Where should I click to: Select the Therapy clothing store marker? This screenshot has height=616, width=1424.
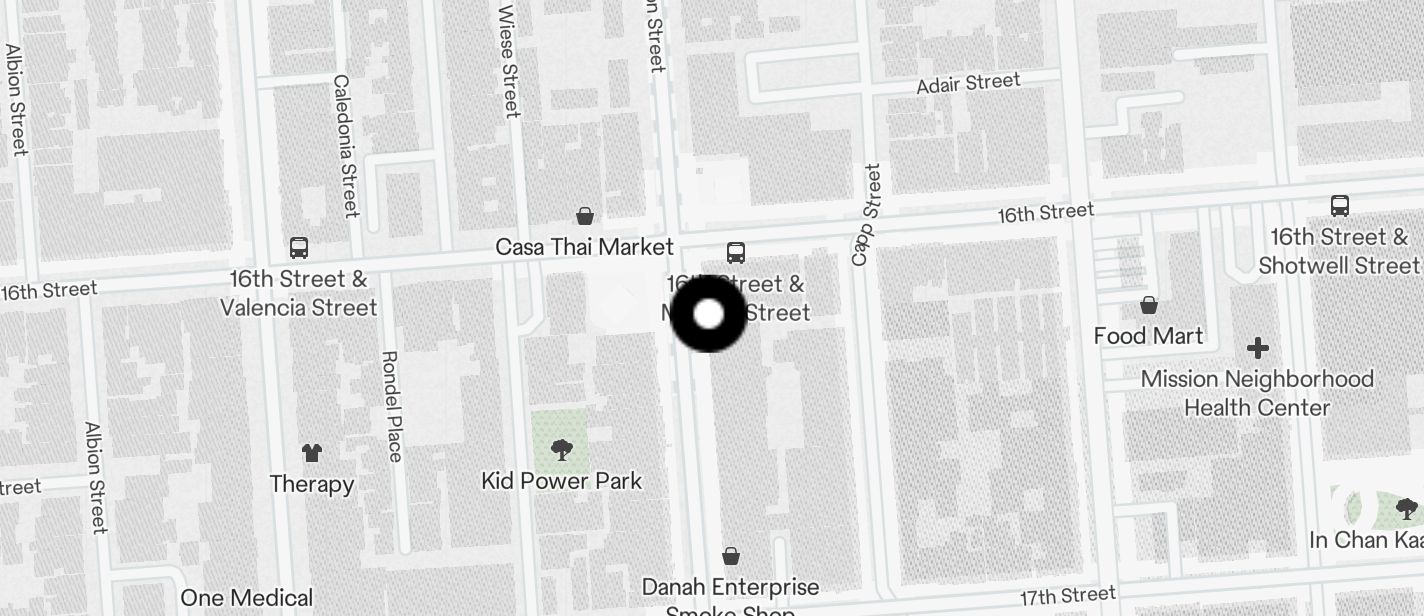(x=312, y=453)
